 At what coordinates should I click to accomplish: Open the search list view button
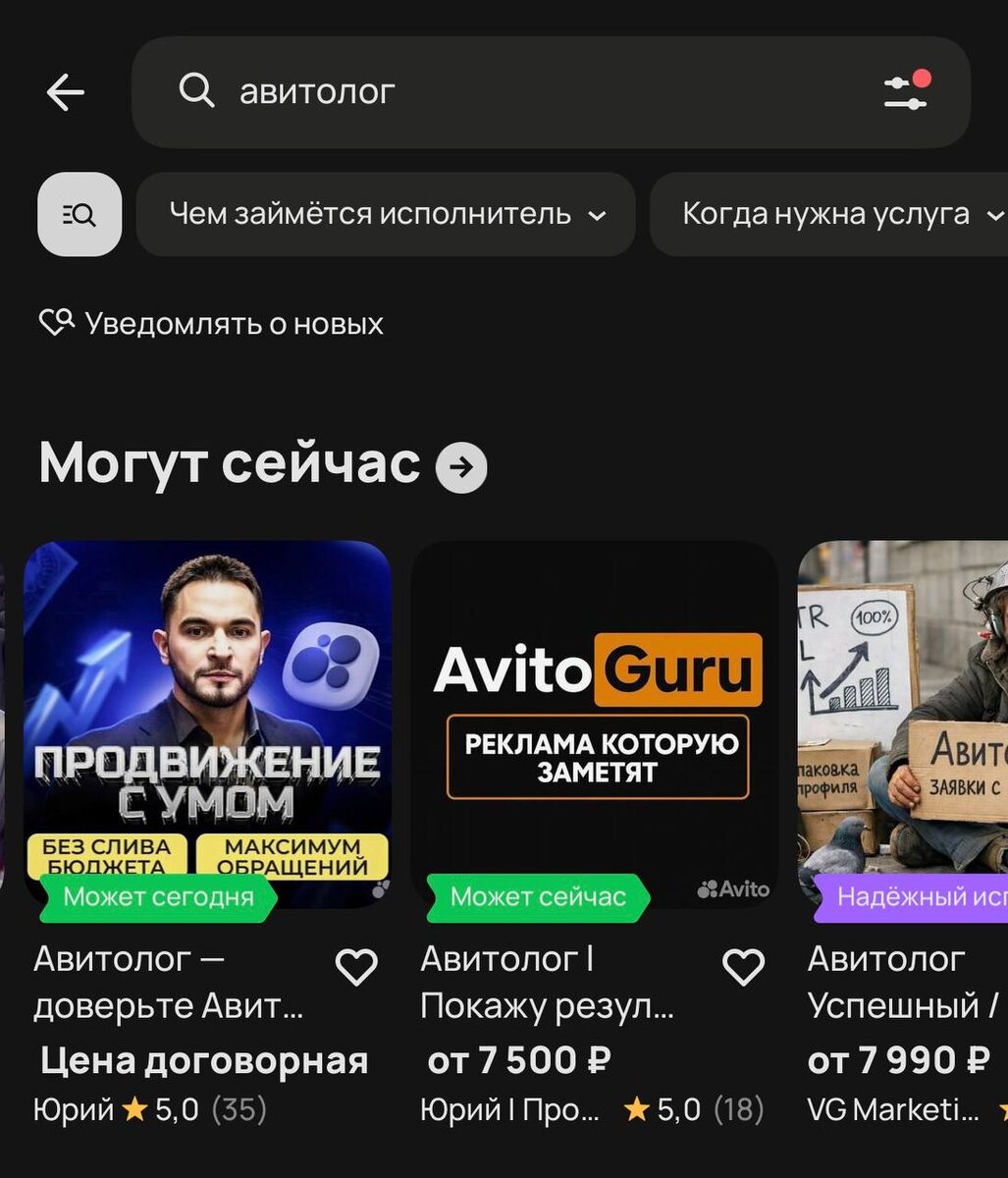pos(80,214)
